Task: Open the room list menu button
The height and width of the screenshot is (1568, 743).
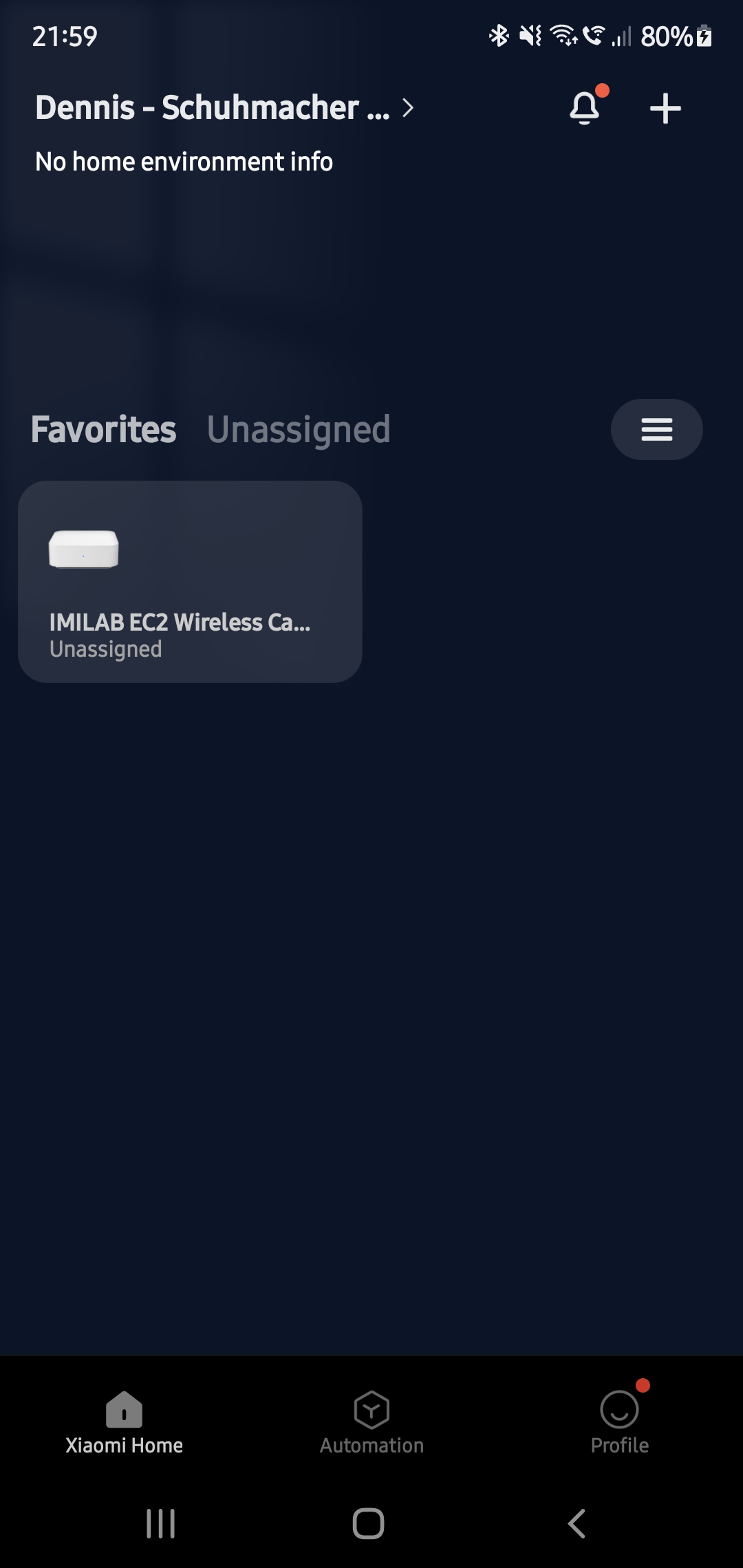Action: coord(656,430)
